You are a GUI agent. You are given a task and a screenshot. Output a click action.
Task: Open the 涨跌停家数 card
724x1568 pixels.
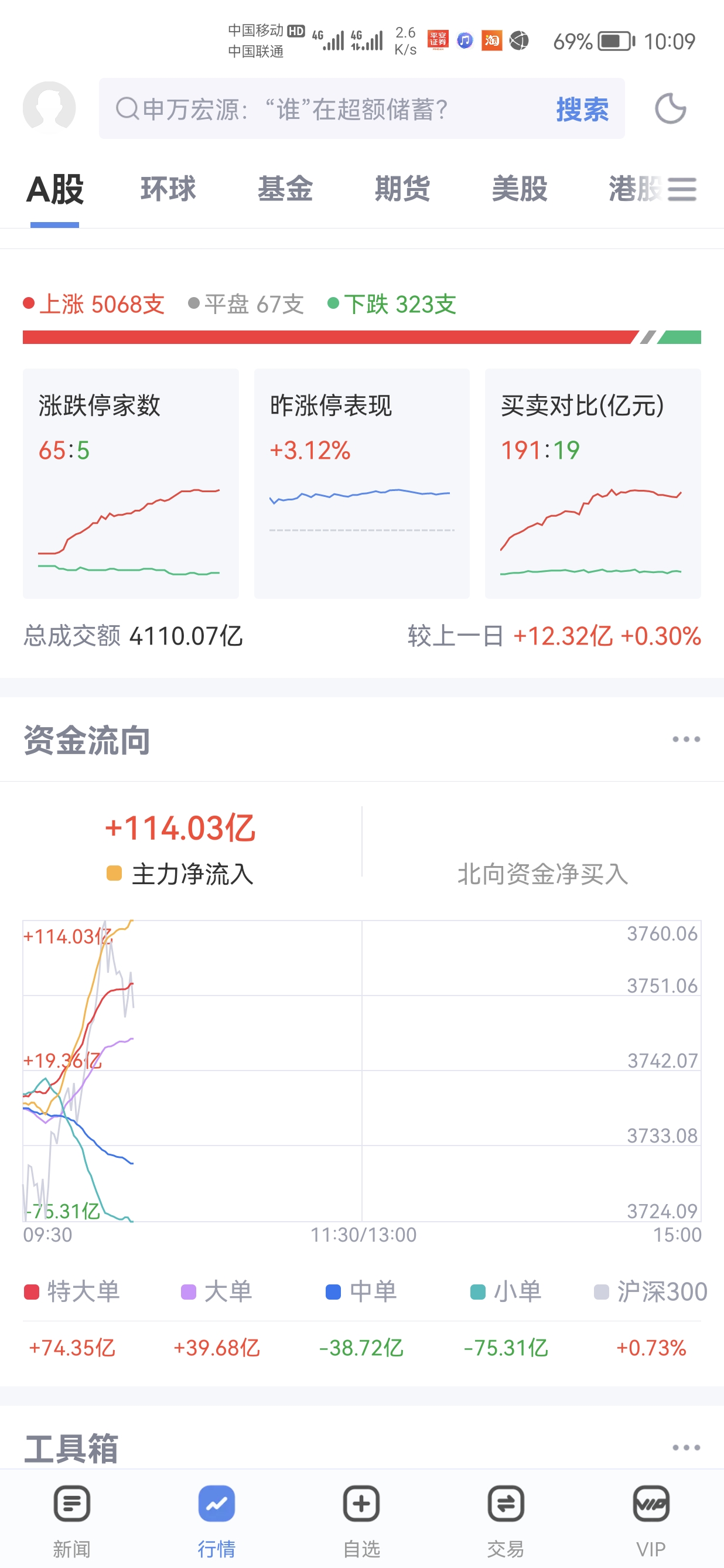point(131,483)
